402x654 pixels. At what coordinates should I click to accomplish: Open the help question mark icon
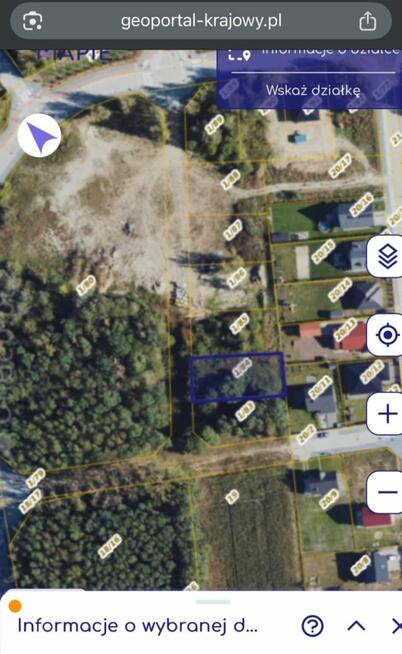(312, 626)
